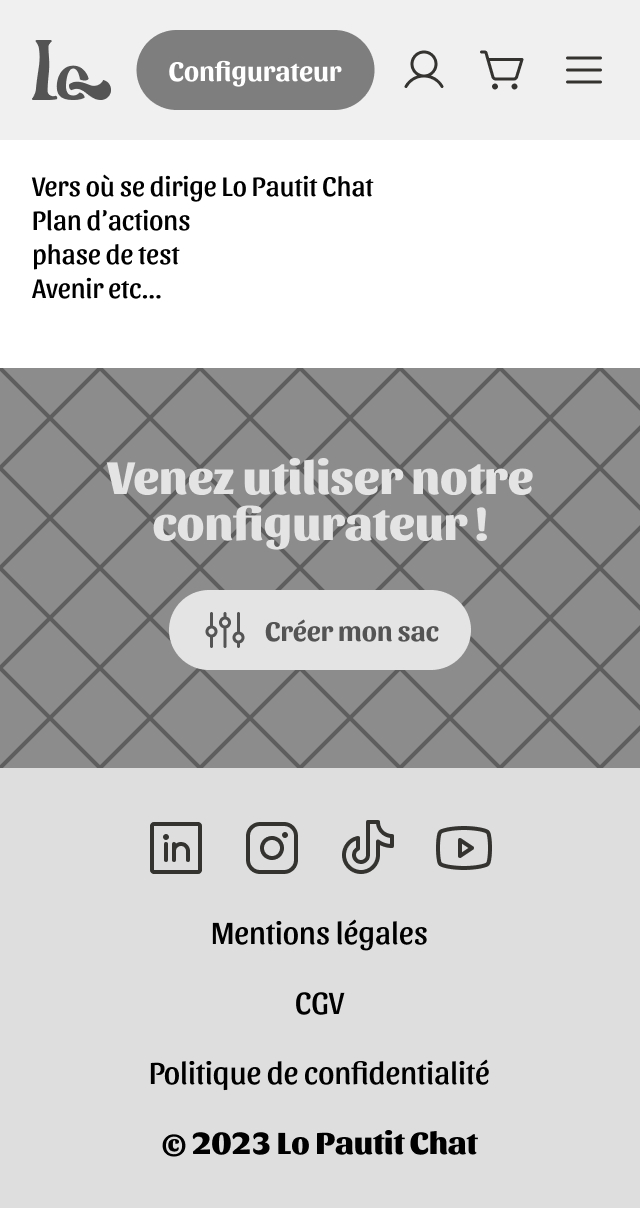Go to home via the Lo logo
640x1208 pixels.
pyautogui.click(x=71, y=70)
